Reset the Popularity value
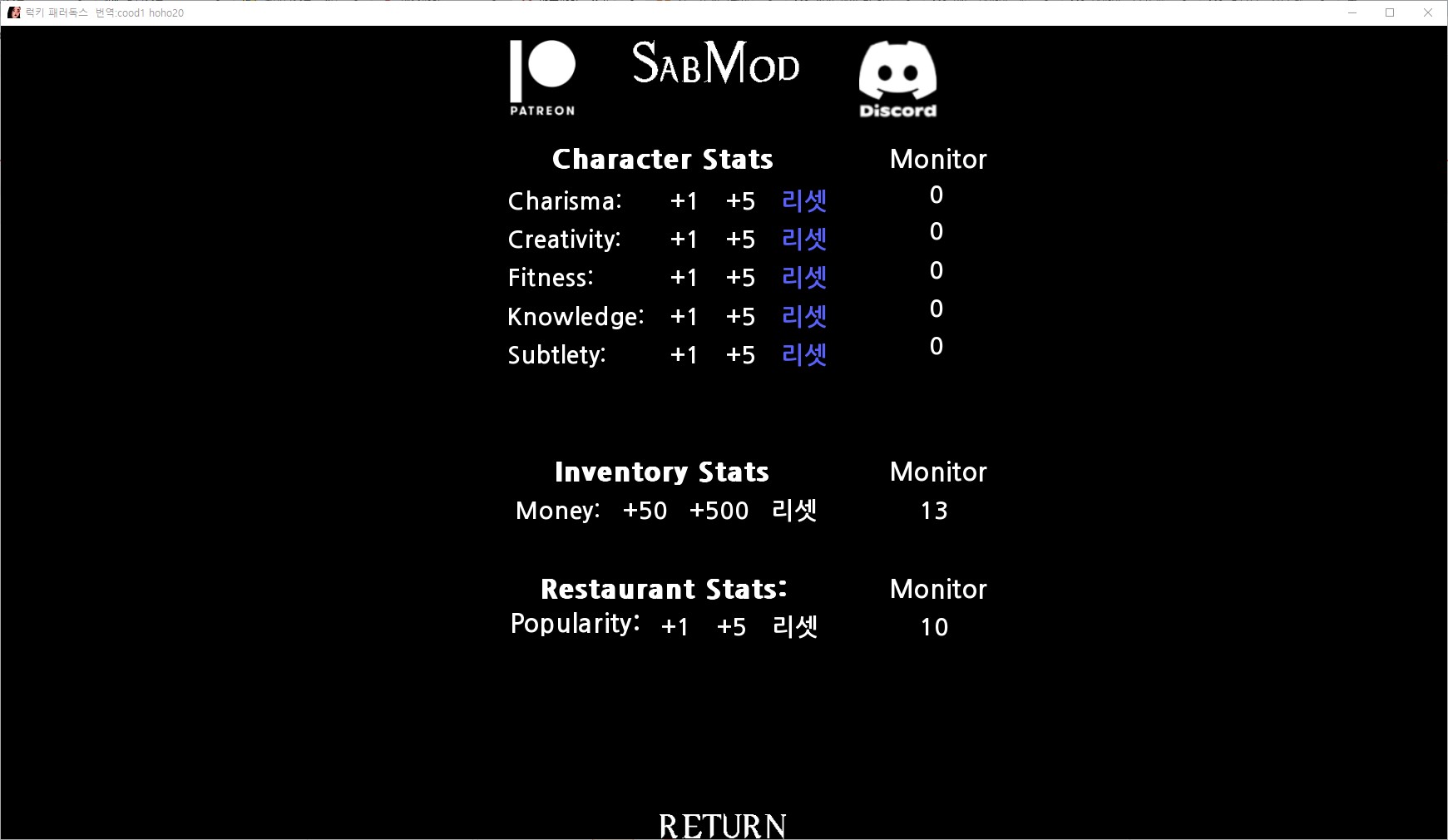Image resolution: width=1448 pixels, height=840 pixels. pos(795,626)
